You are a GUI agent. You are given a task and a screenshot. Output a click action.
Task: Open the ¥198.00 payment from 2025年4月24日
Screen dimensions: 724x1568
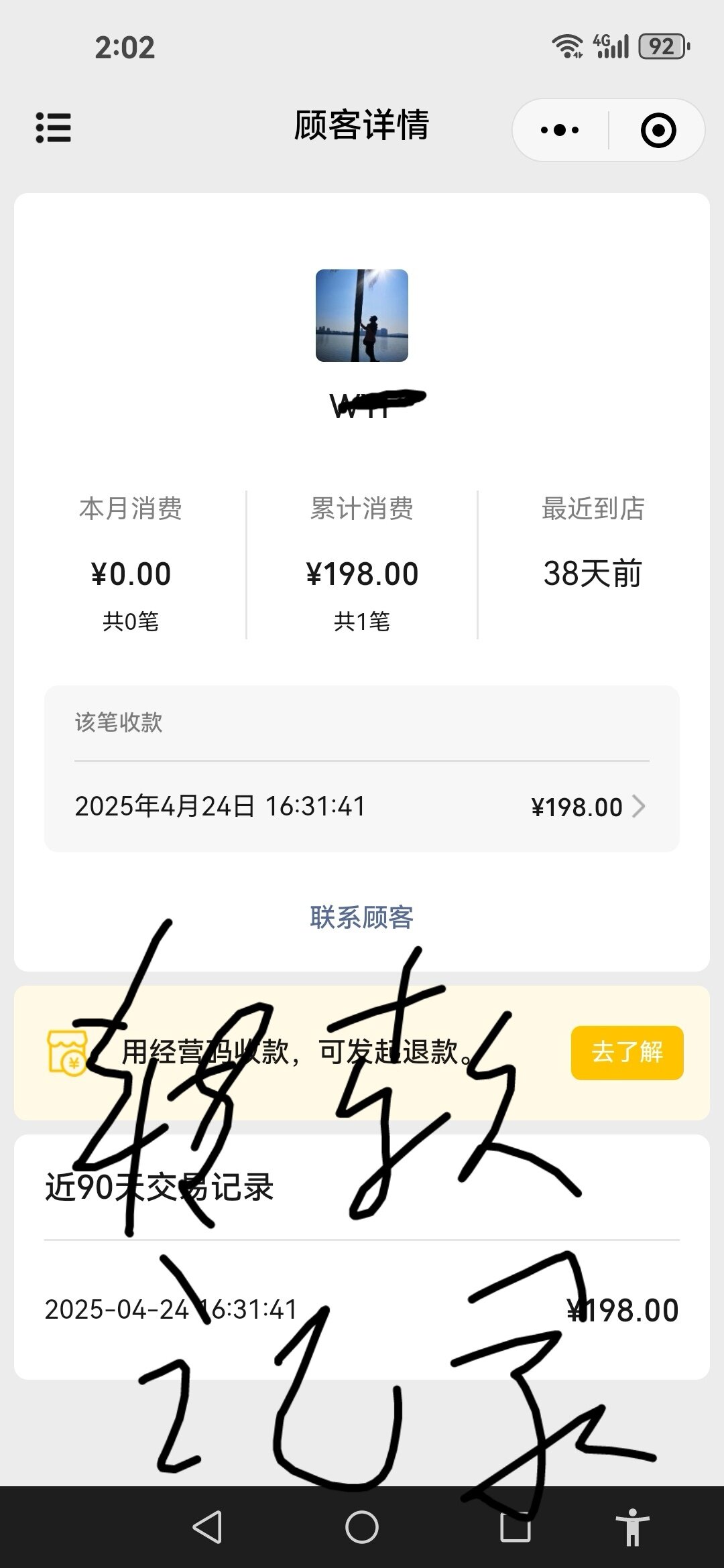[x=362, y=807]
